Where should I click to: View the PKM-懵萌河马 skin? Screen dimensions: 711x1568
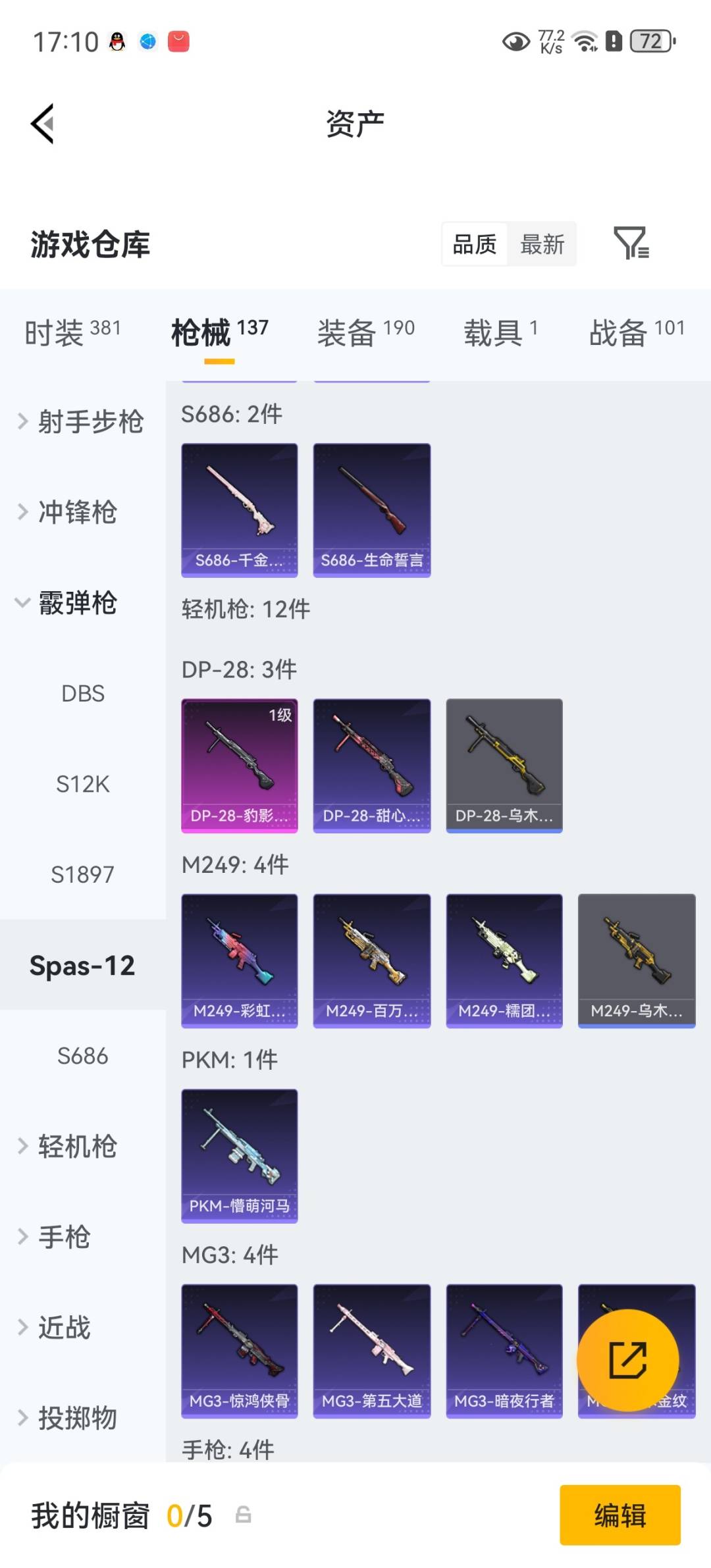point(239,1156)
